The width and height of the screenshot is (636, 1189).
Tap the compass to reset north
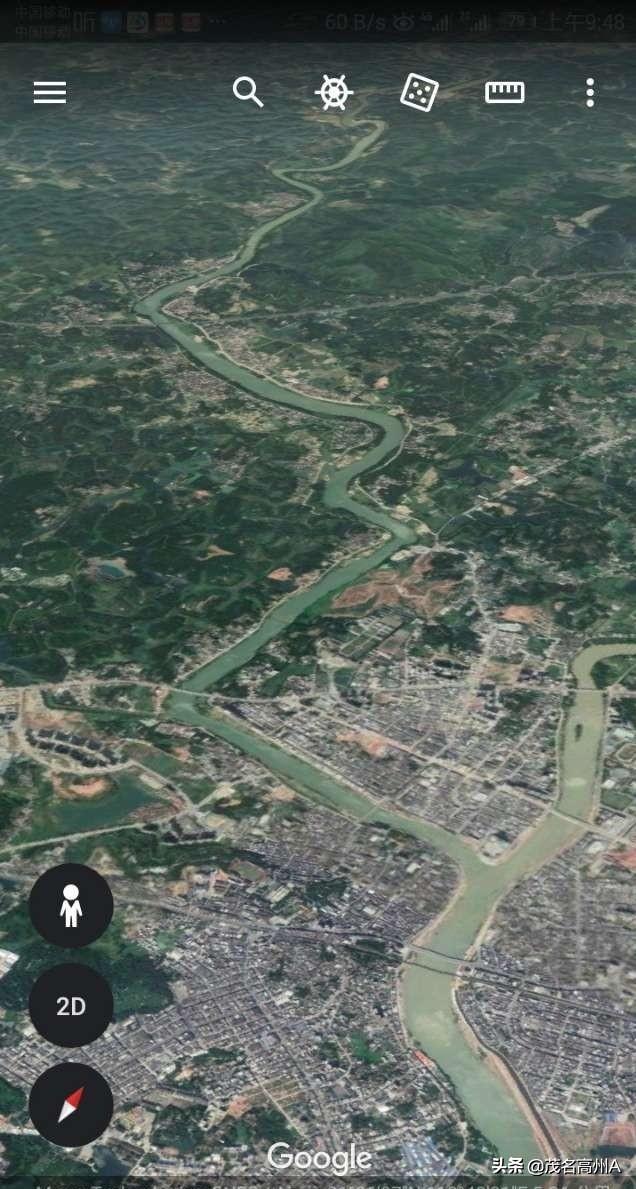click(x=71, y=1105)
